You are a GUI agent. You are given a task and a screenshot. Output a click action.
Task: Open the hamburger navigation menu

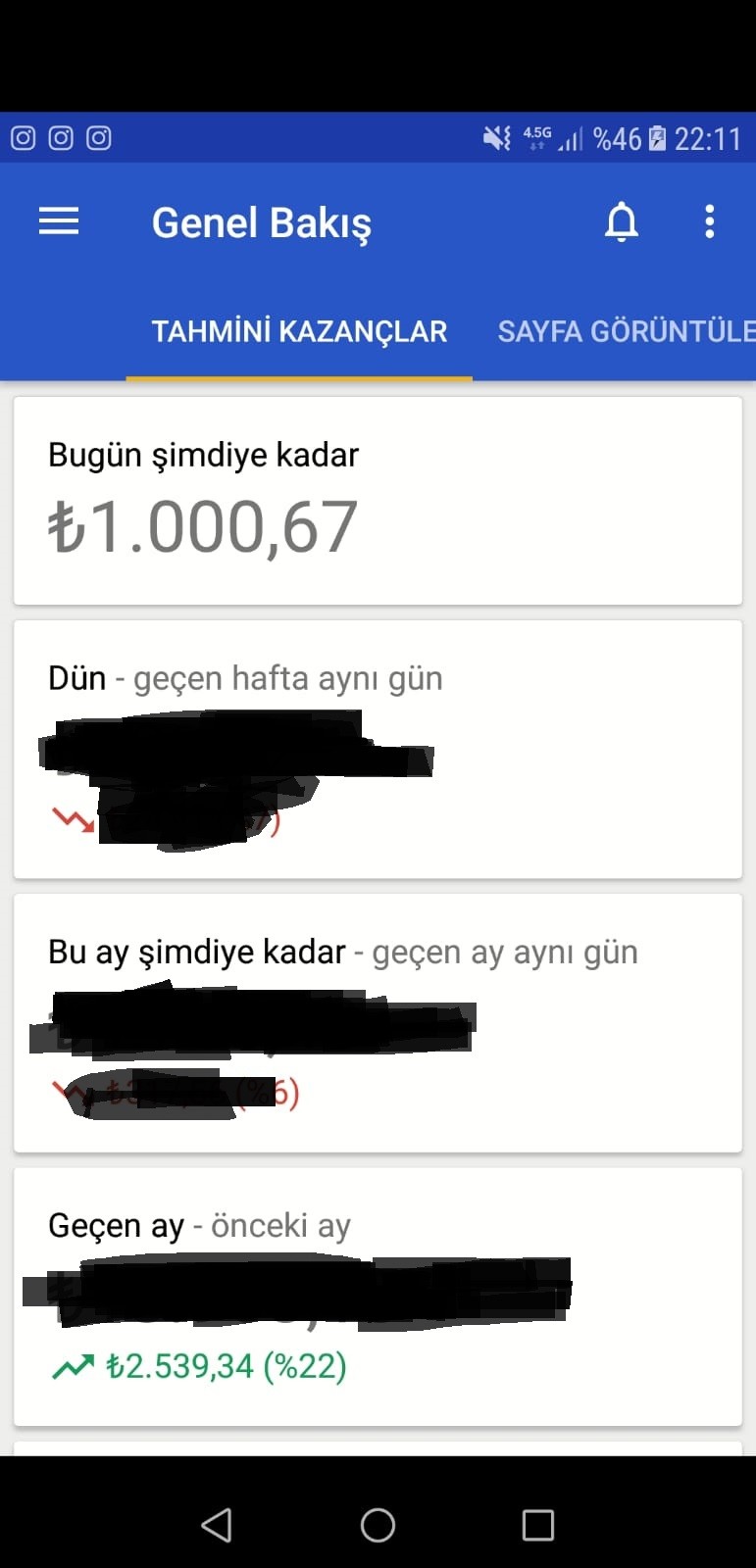pyautogui.click(x=59, y=221)
